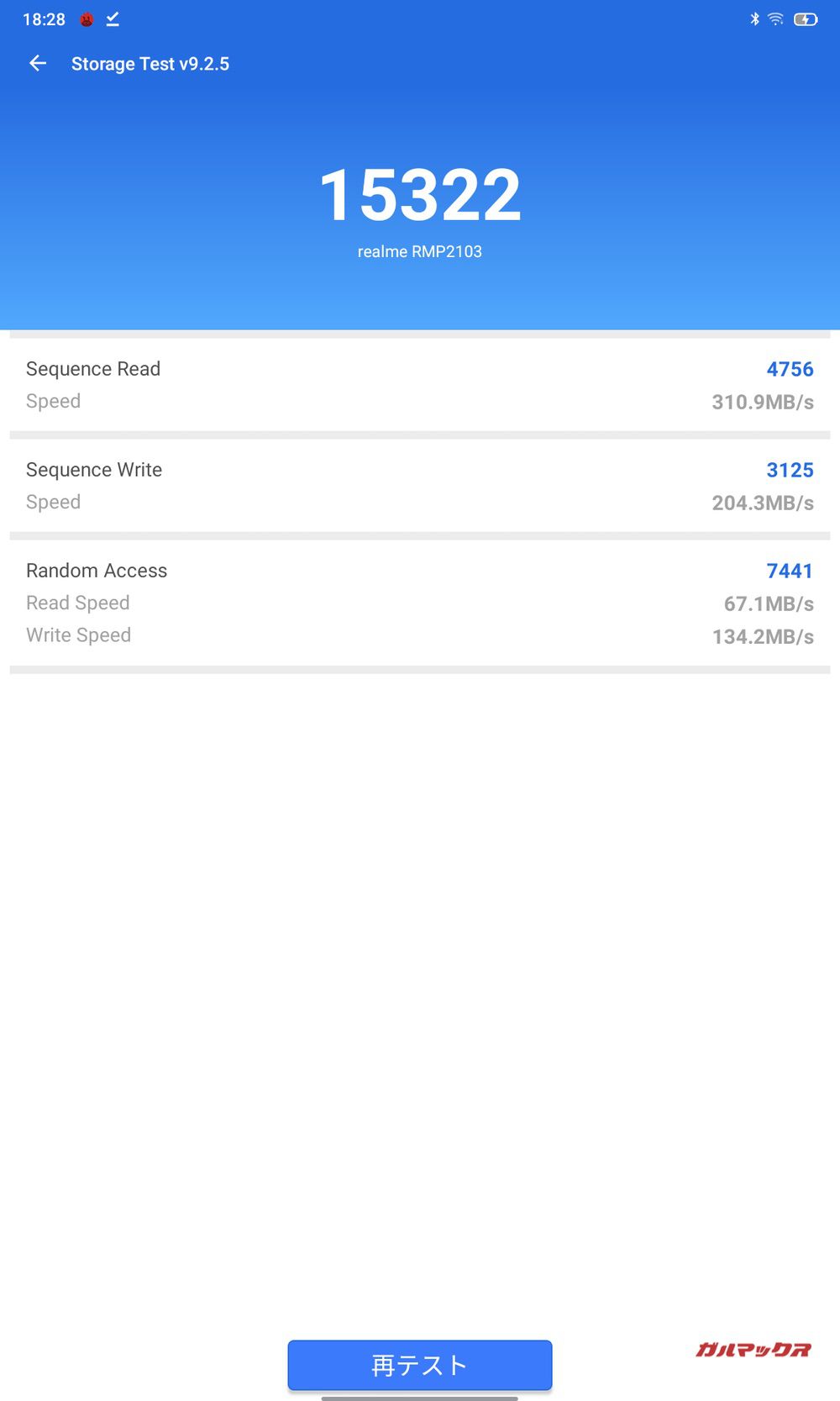Tap the 再テスト retest button
This screenshot has height=1401, width=840.
click(x=419, y=1365)
